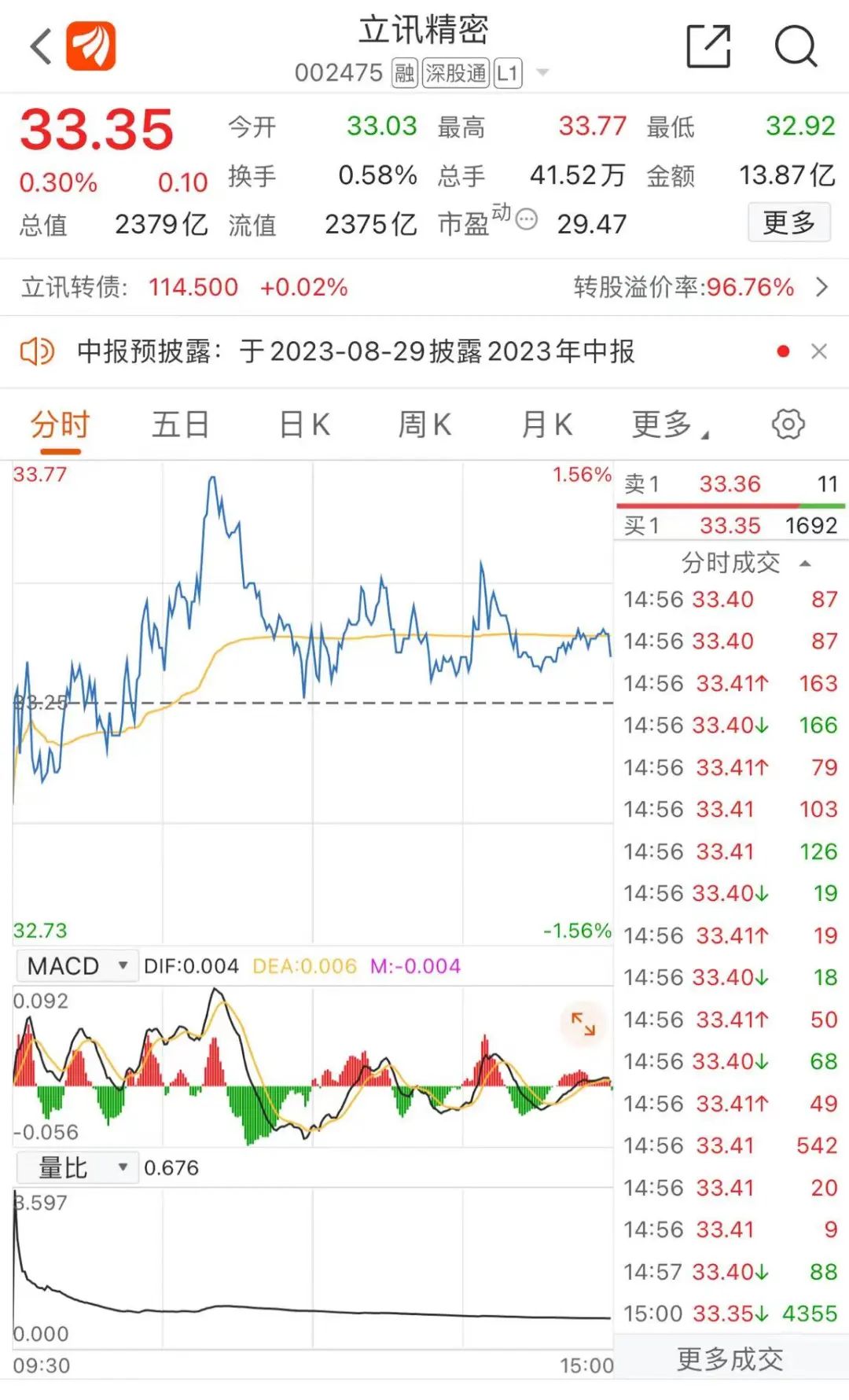Image resolution: width=849 pixels, height=1400 pixels.
Task: Expand the stock title dropdown arrow
Action: (542, 73)
